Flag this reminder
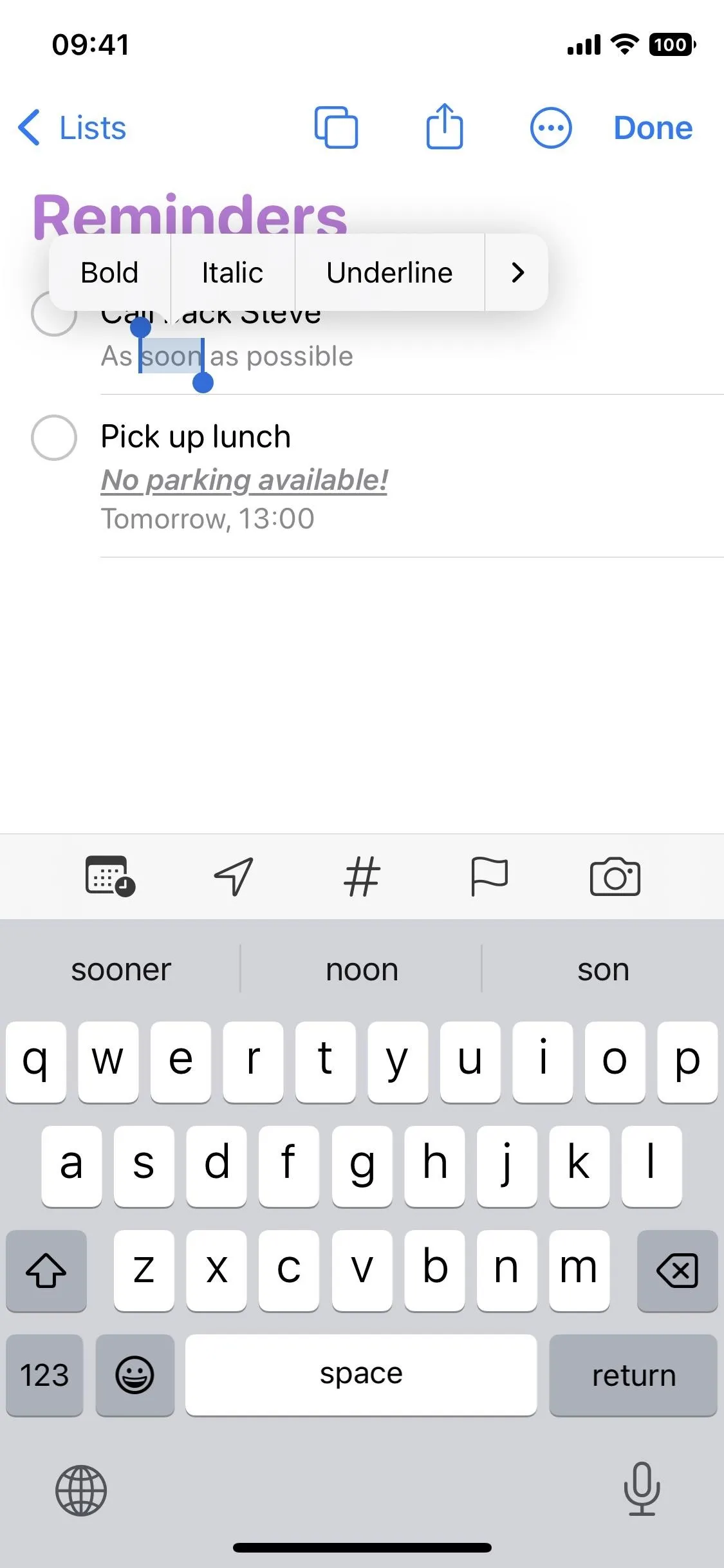 489,876
